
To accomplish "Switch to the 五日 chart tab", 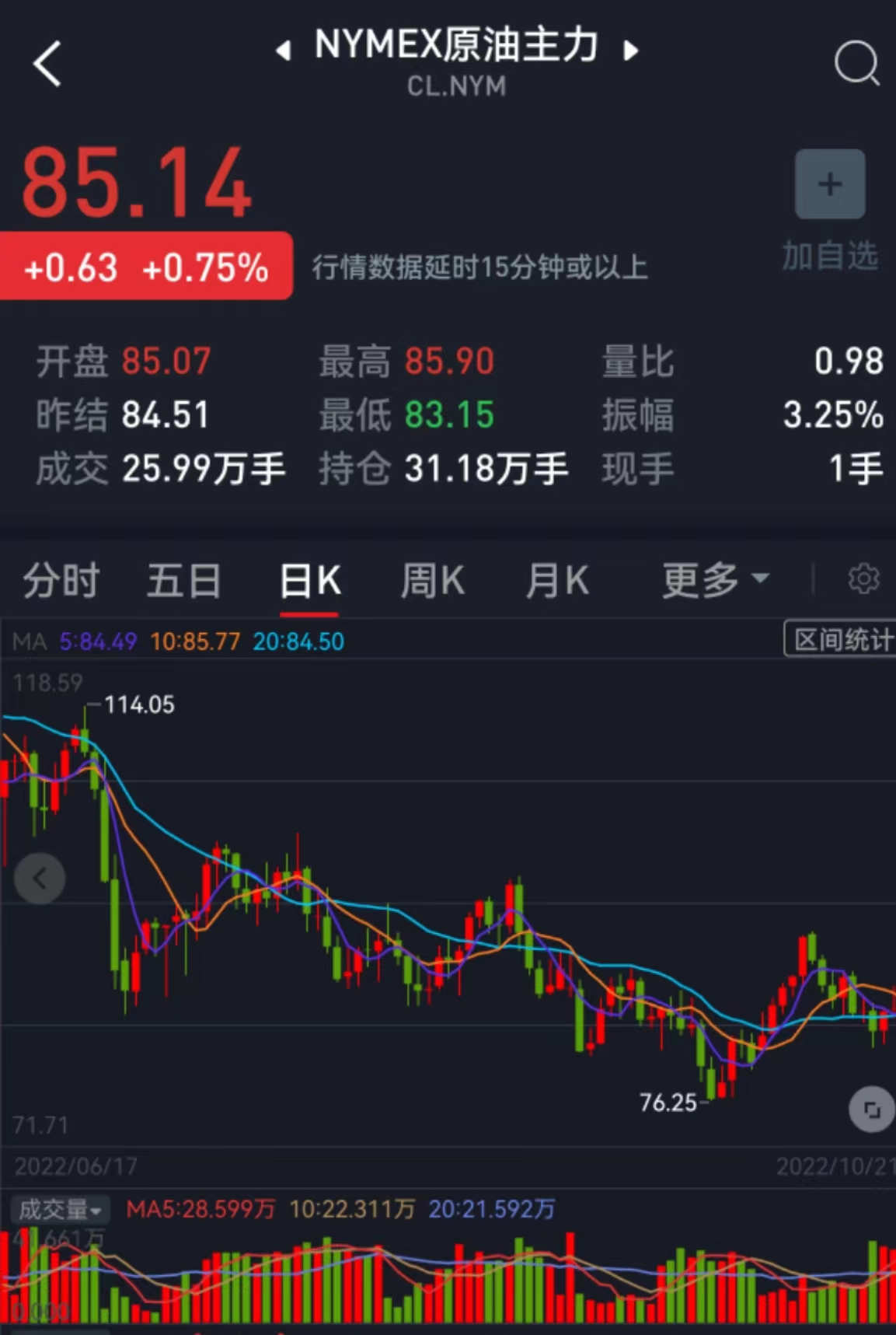I will pyautogui.click(x=184, y=581).
